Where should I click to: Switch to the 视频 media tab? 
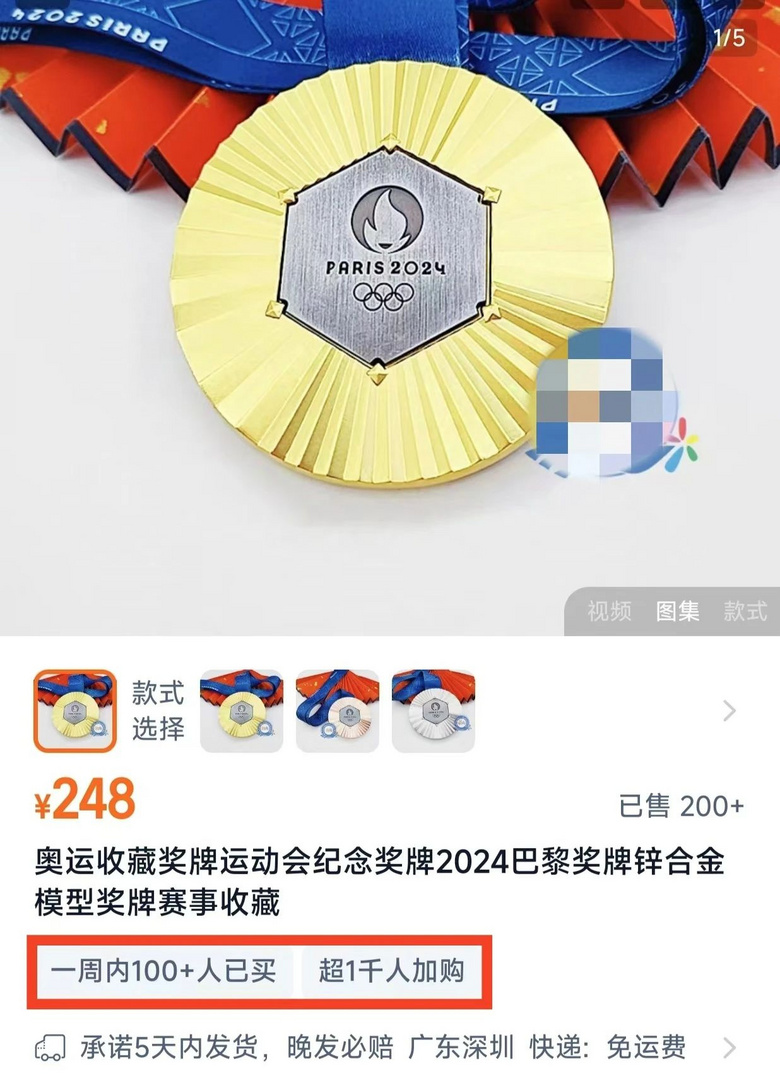click(609, 611)
